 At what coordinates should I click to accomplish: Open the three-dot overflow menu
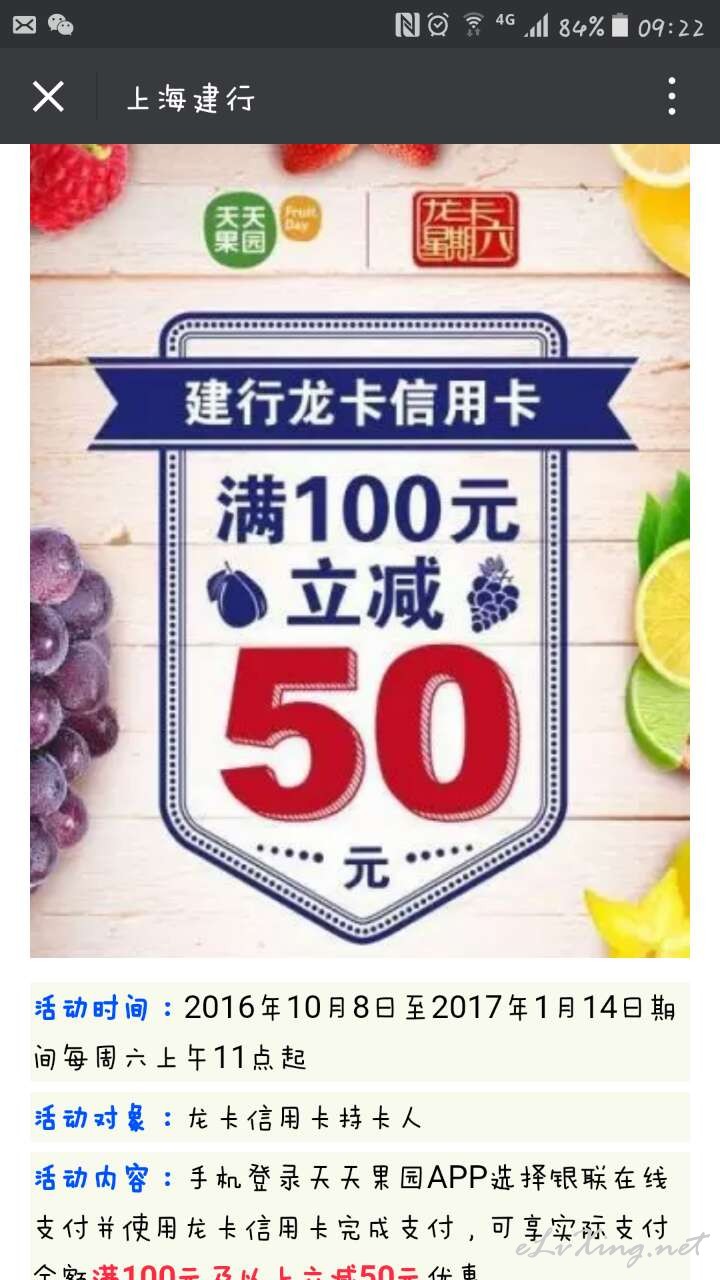point(672,97)
